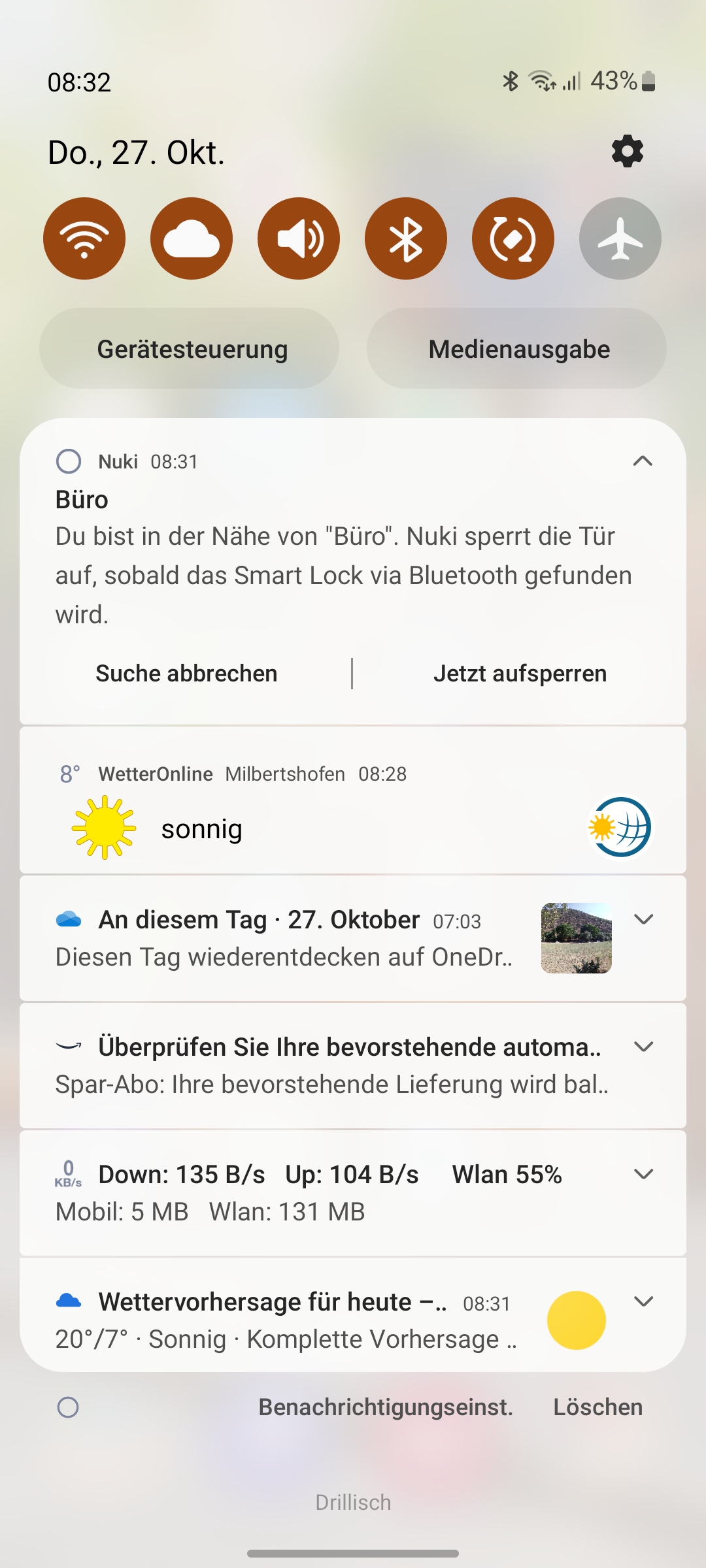Expand the network speed notification
Viewport: 706px width, 1568px height.
pyautogui.click(x=644, y=1174)
